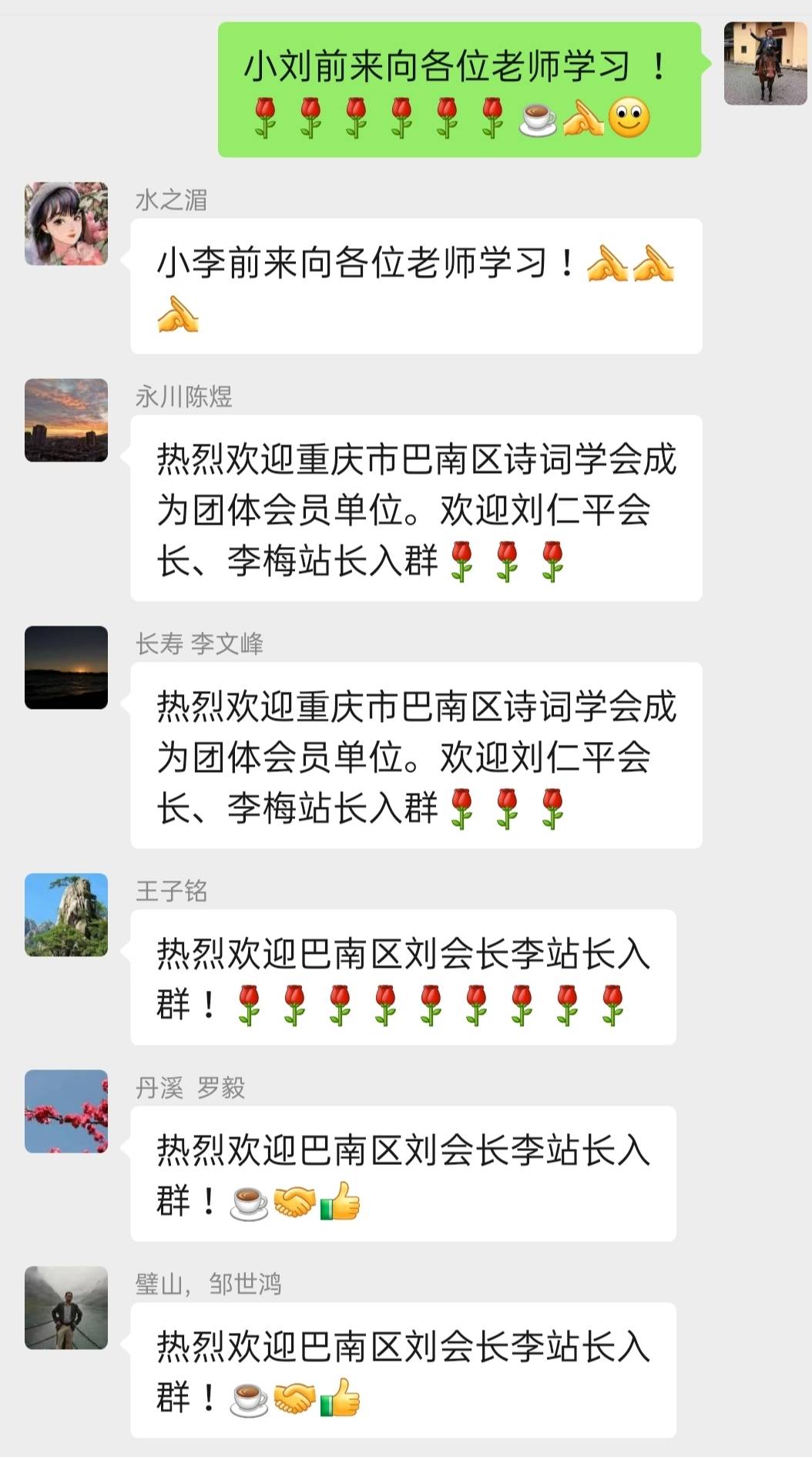Tap 永川陈煜's avatar

(x=66, y=421)
